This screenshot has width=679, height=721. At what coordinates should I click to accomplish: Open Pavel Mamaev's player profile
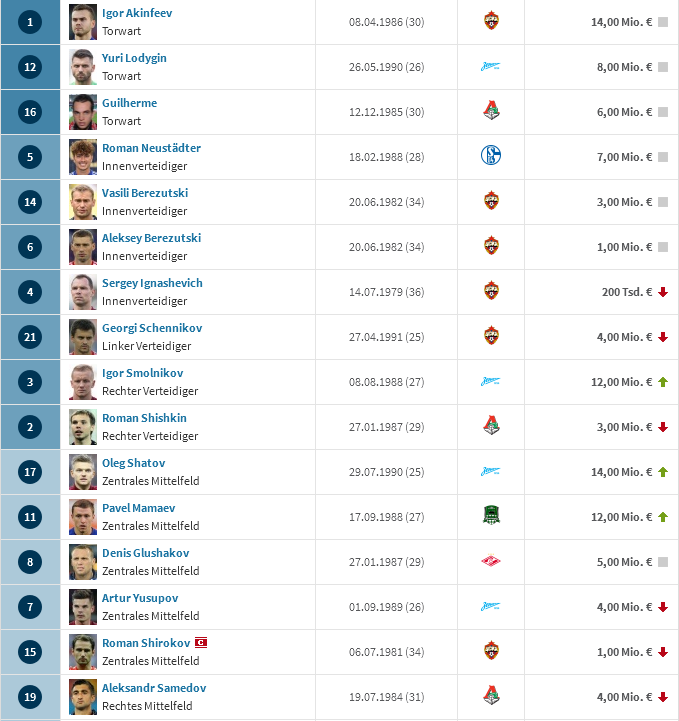(x=138, y=508)
